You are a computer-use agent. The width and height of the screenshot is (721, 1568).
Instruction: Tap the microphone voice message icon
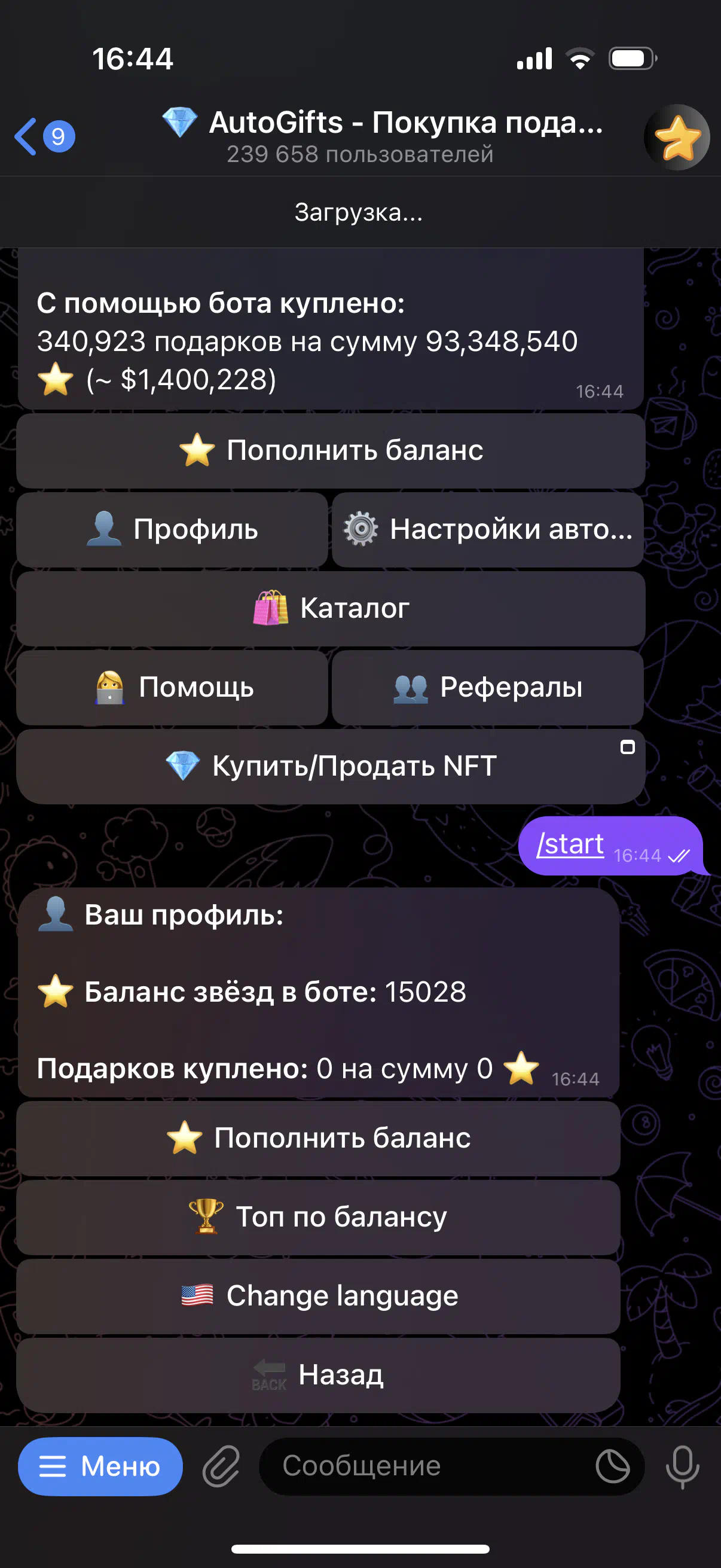pyautogui.click(x=682, y=1466)
